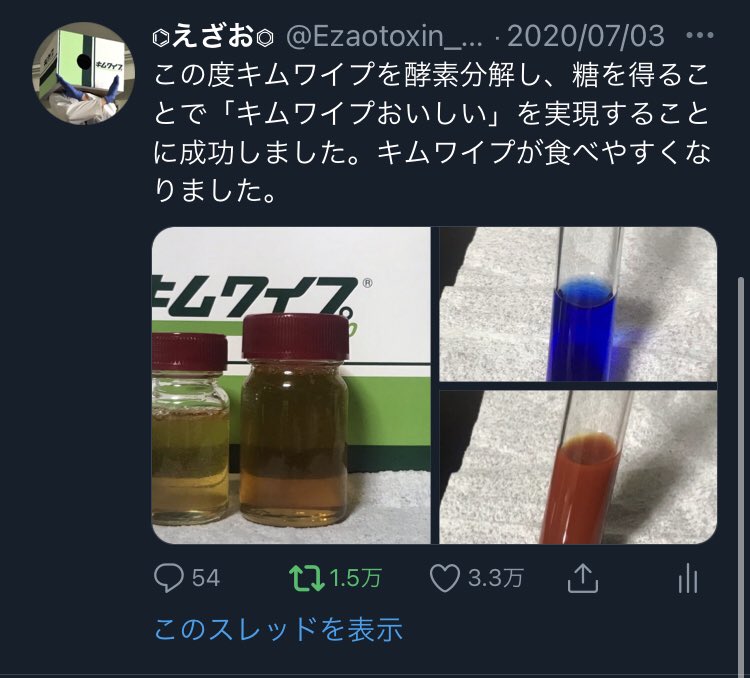
Task: Open the @Ezaotoxin_ profile handle
Action: 384,37
